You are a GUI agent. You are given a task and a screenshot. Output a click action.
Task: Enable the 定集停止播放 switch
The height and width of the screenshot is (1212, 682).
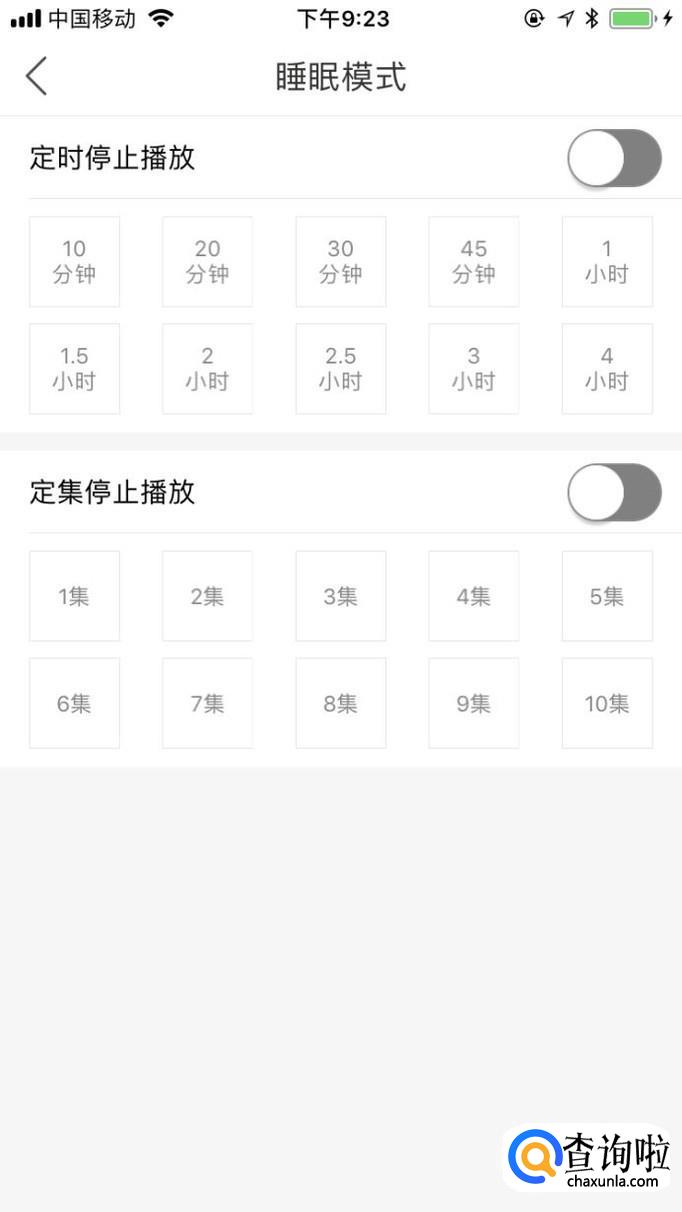click(x=614, y=492)
